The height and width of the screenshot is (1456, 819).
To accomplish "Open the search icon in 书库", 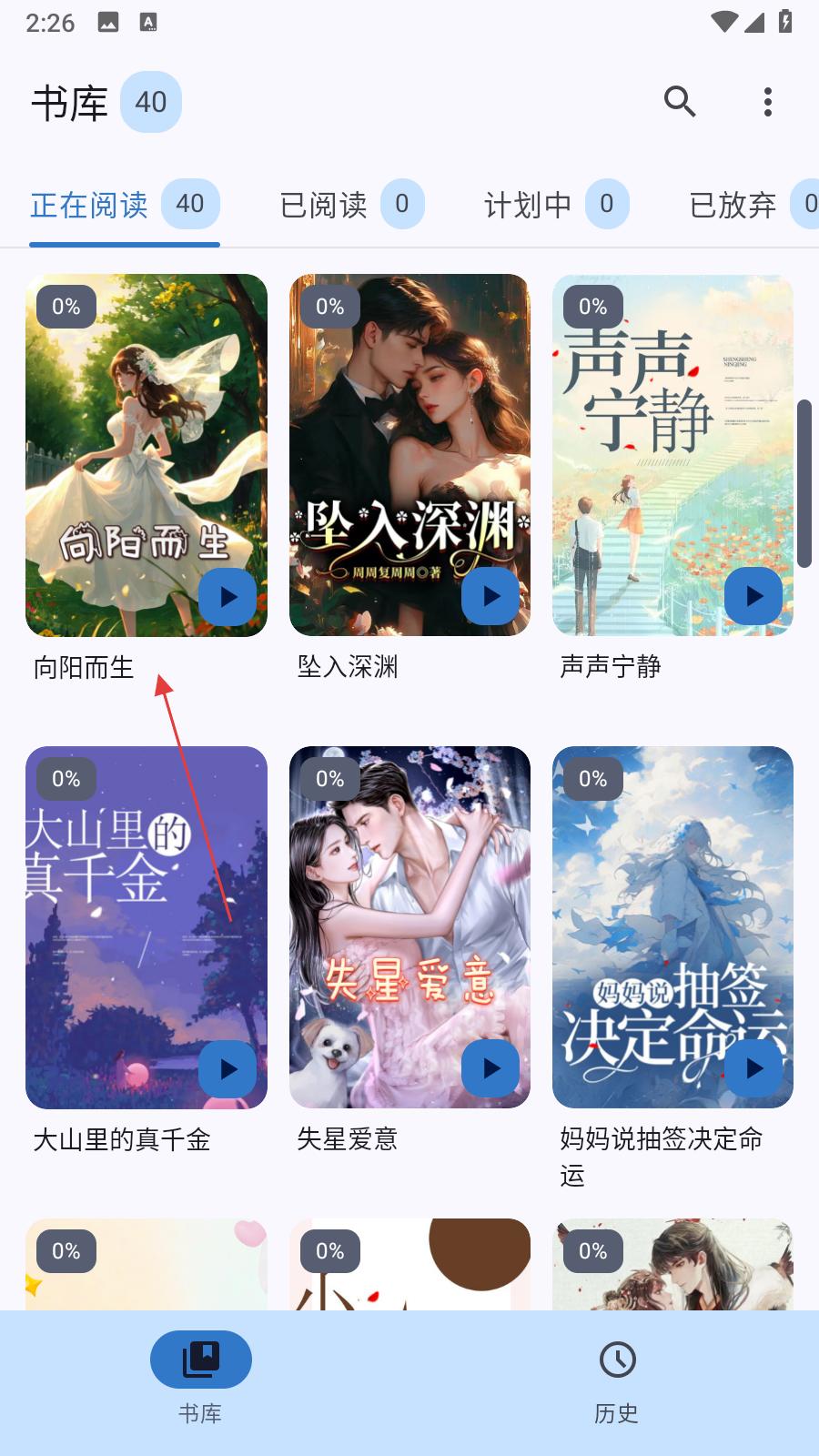I will pos(680,102).
